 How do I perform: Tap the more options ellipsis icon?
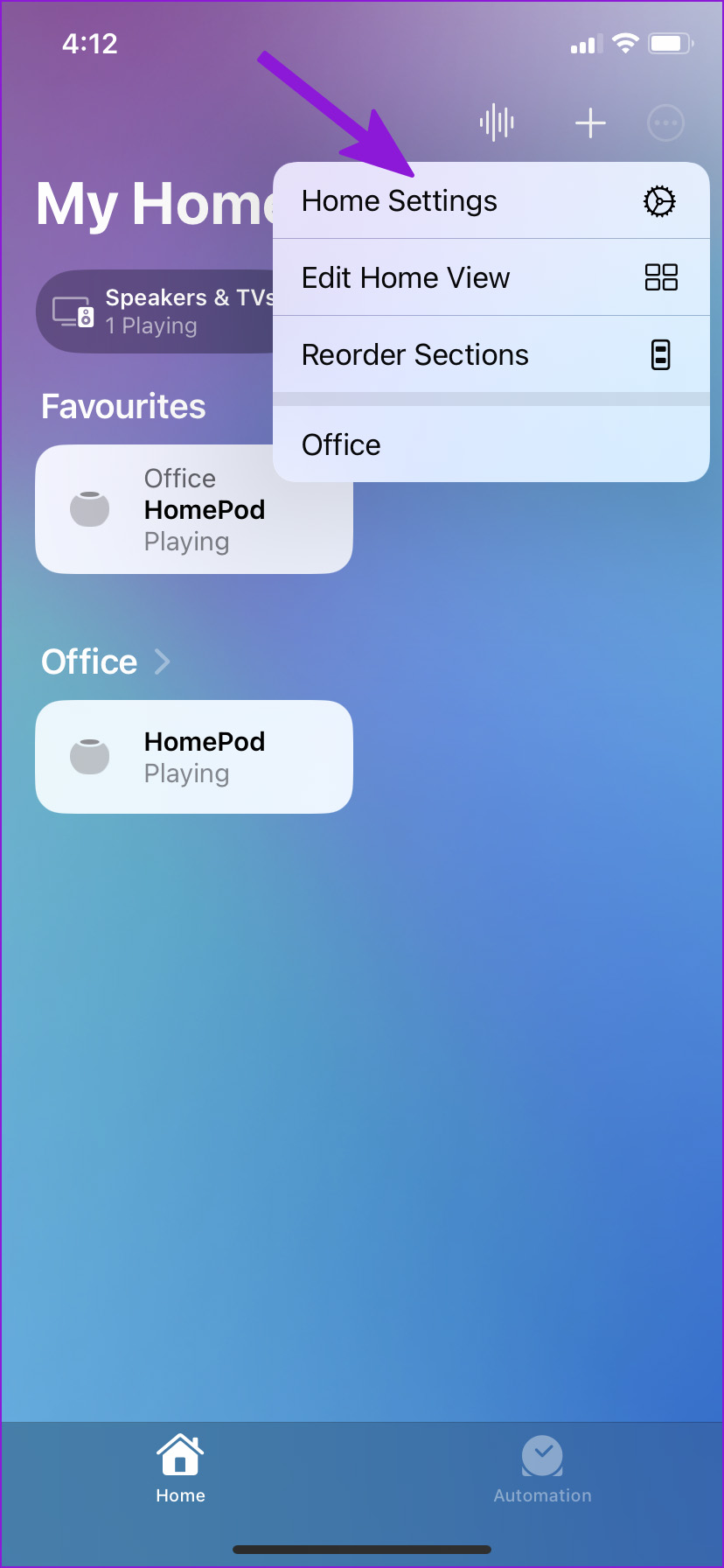[x=665, y=122]
